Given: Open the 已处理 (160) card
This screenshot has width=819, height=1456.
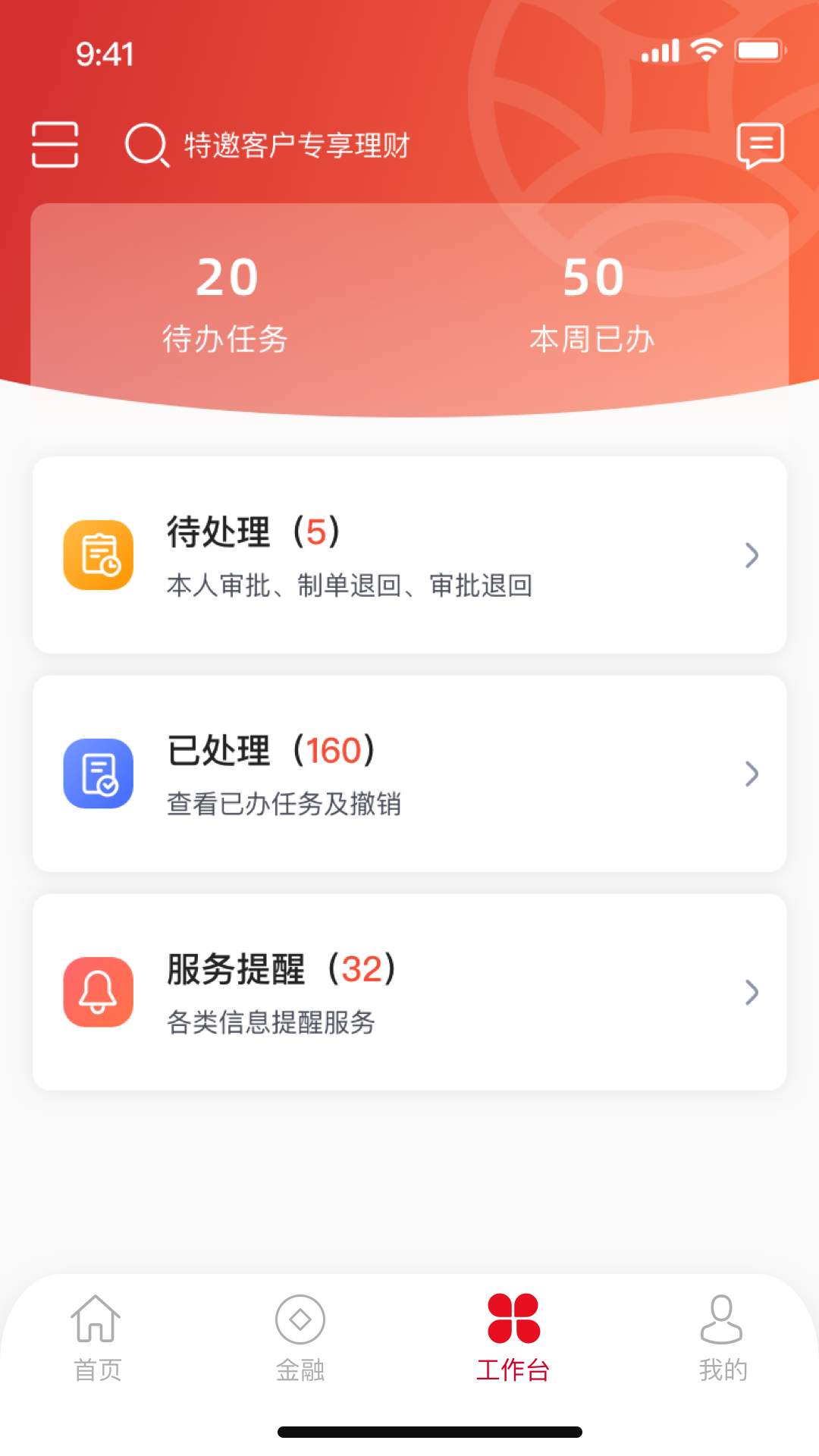Looking at the screenshot, I should pyautogui.click(x=409, y=773).
